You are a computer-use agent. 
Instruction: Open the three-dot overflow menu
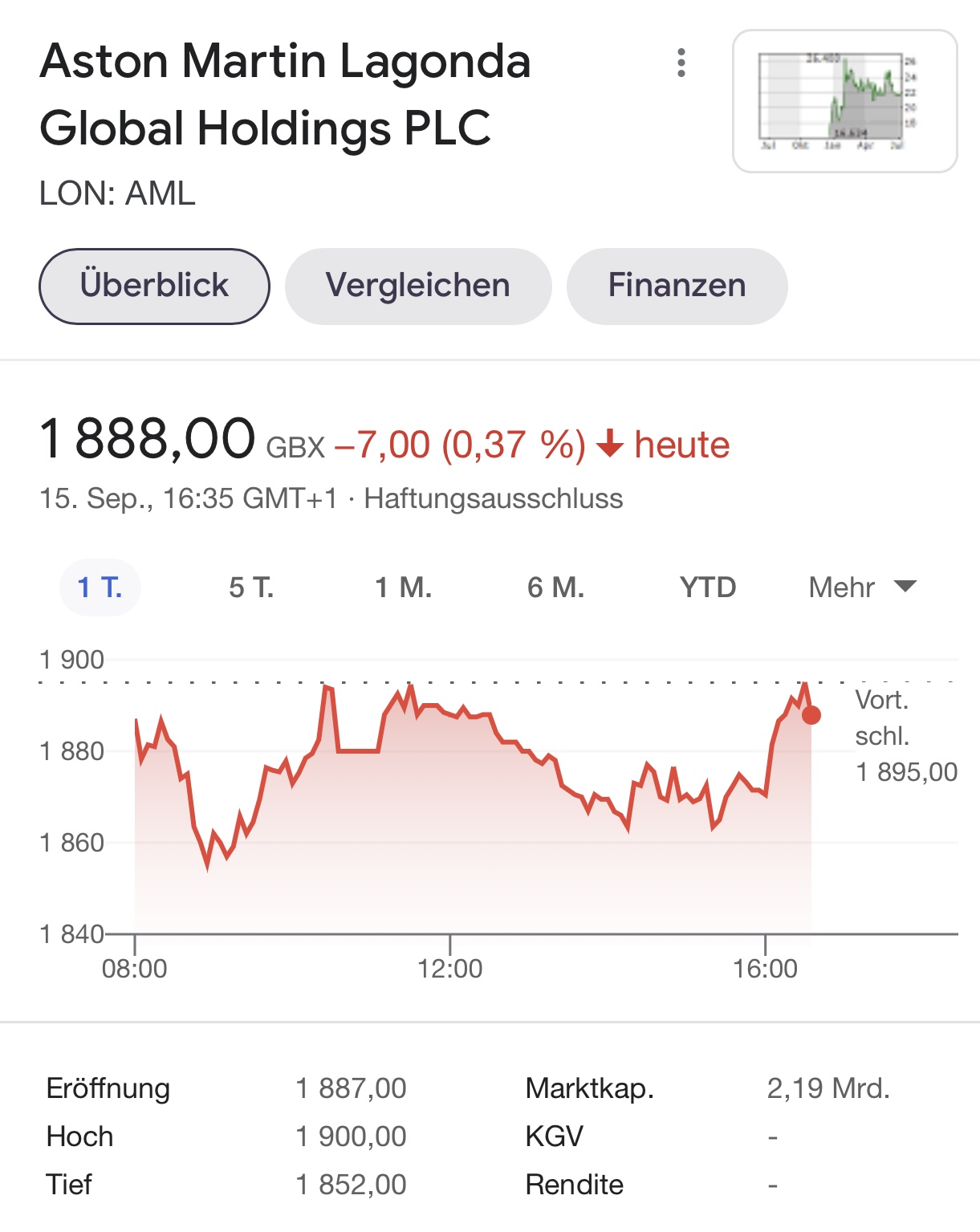[x=681, y=63]
